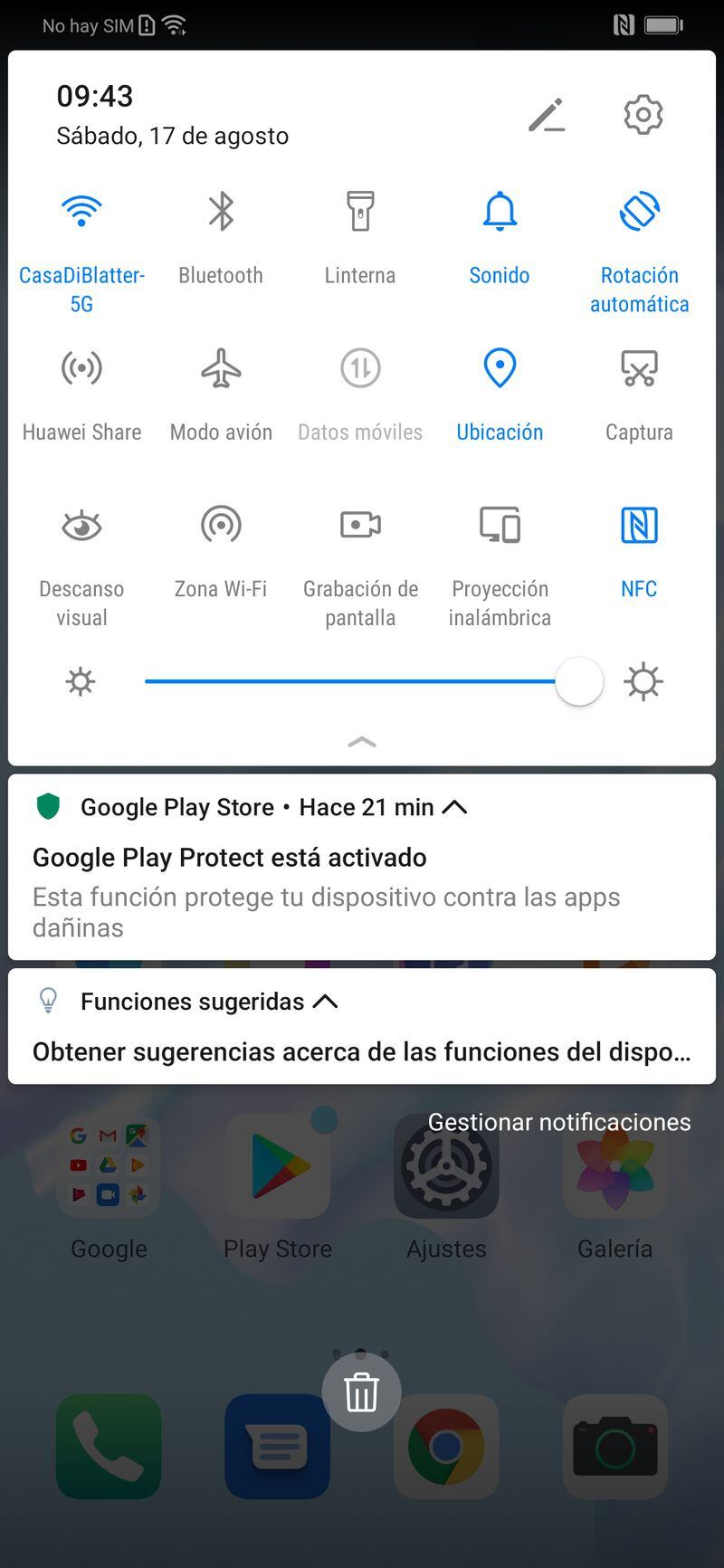Clear all notifications with the trash icon

tap(361, 1392)
